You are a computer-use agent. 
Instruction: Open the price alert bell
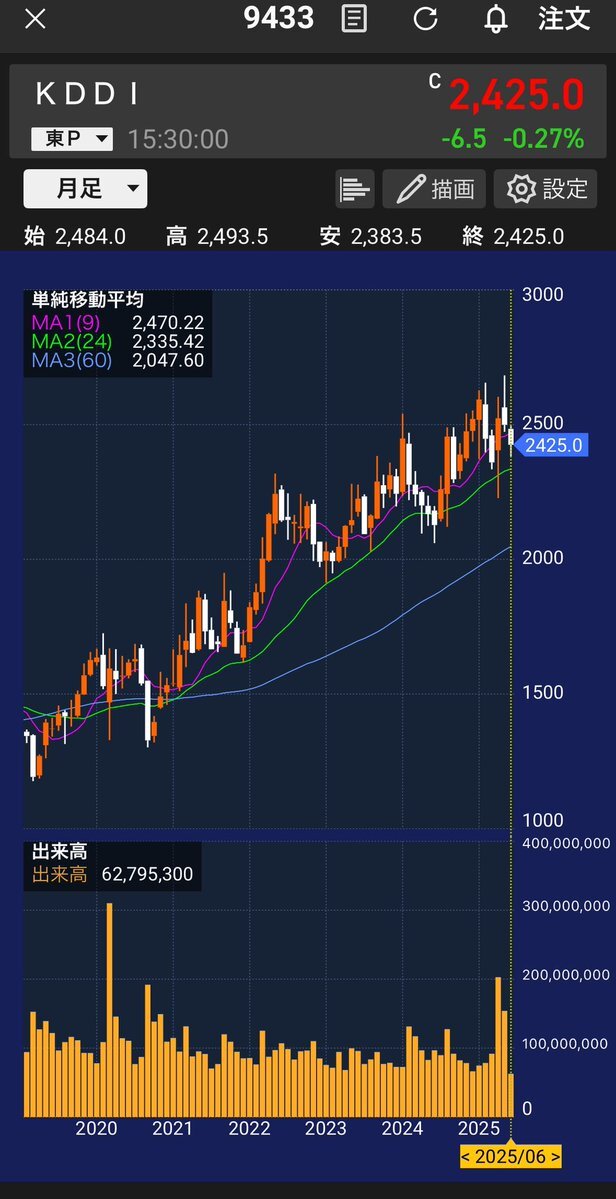[496, 19]
